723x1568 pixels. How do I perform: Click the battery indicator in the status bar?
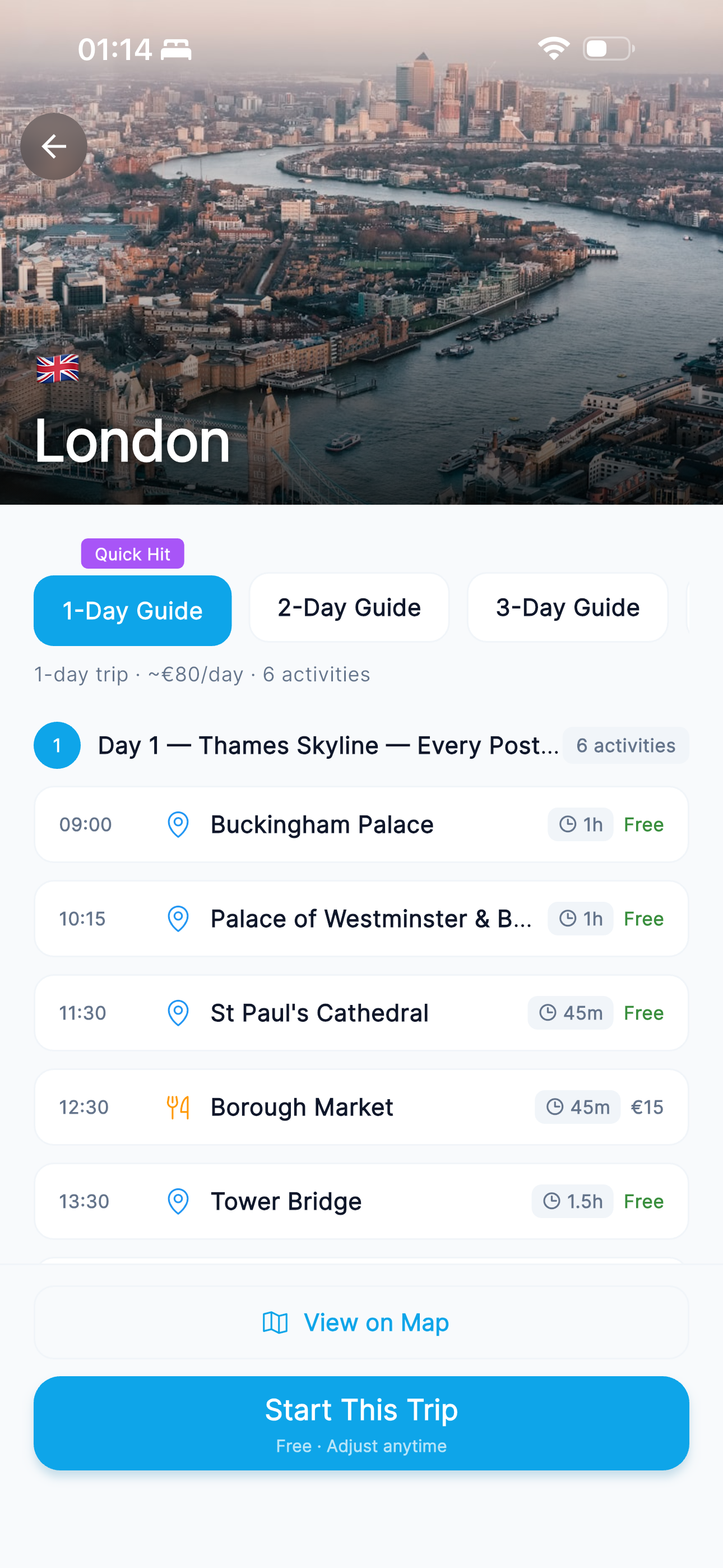click(608, 48)
